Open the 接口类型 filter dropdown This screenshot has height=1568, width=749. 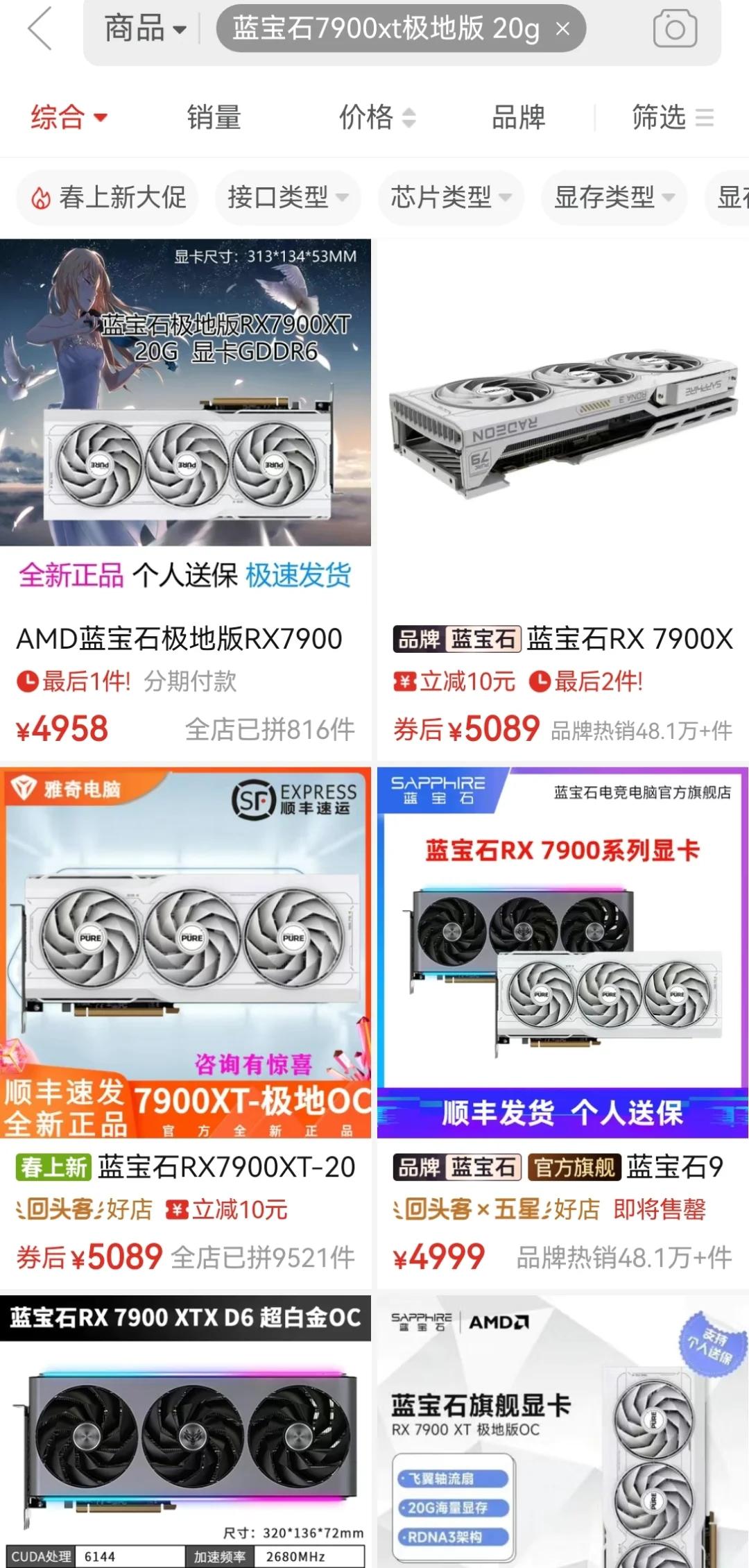(x=287, y=198)
